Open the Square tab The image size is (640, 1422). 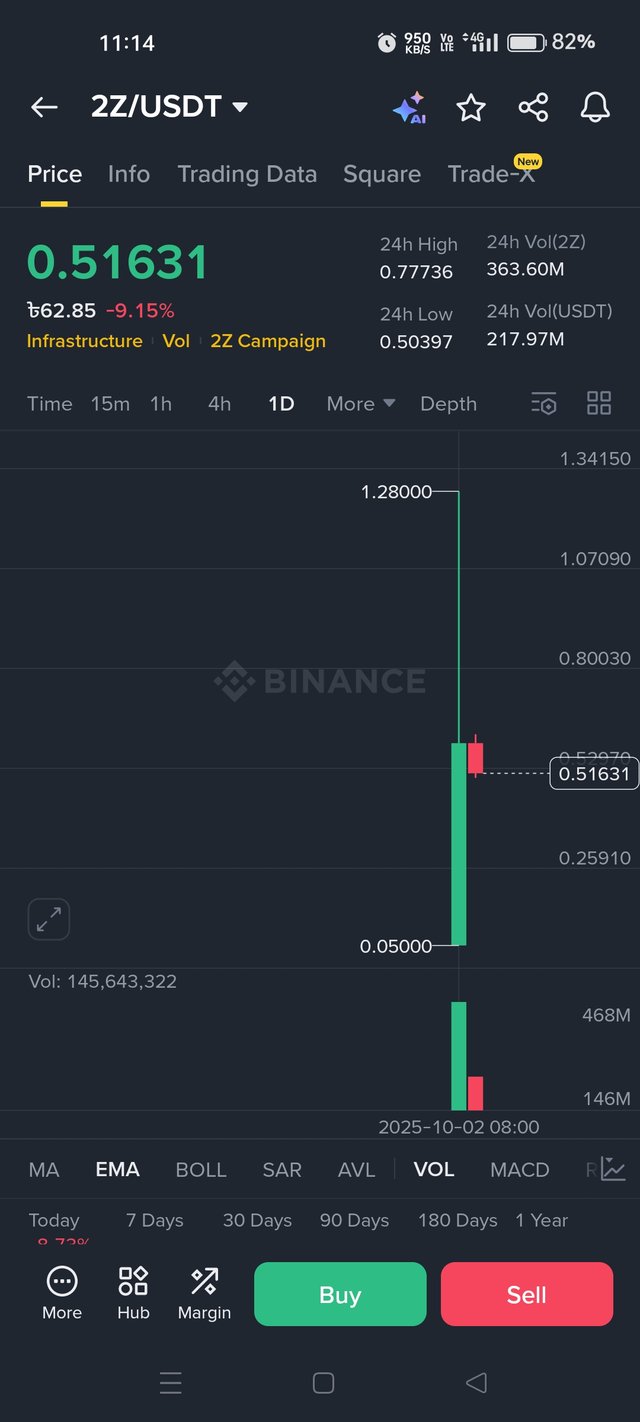(x=382, y=174)
